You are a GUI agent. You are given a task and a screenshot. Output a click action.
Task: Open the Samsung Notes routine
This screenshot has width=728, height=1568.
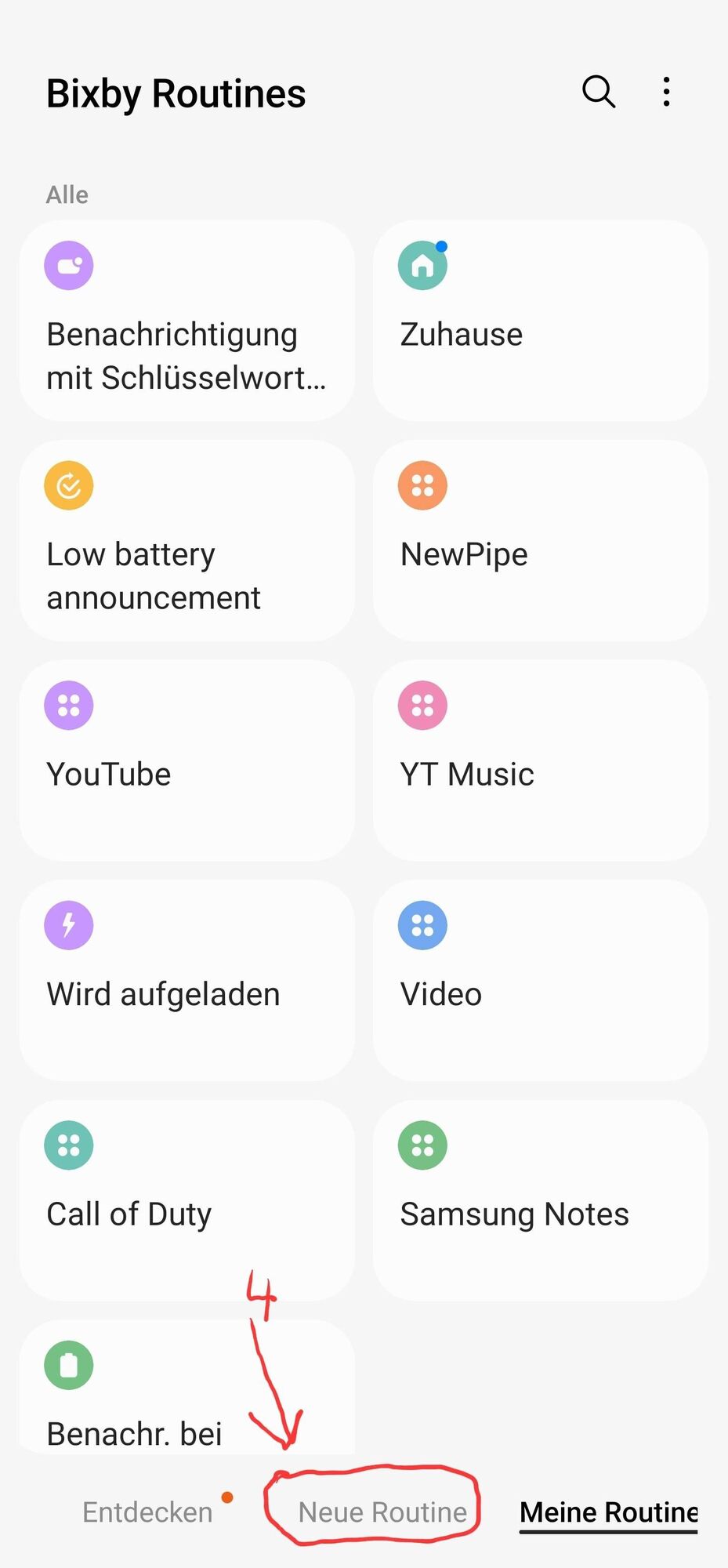coord(540,1200)
